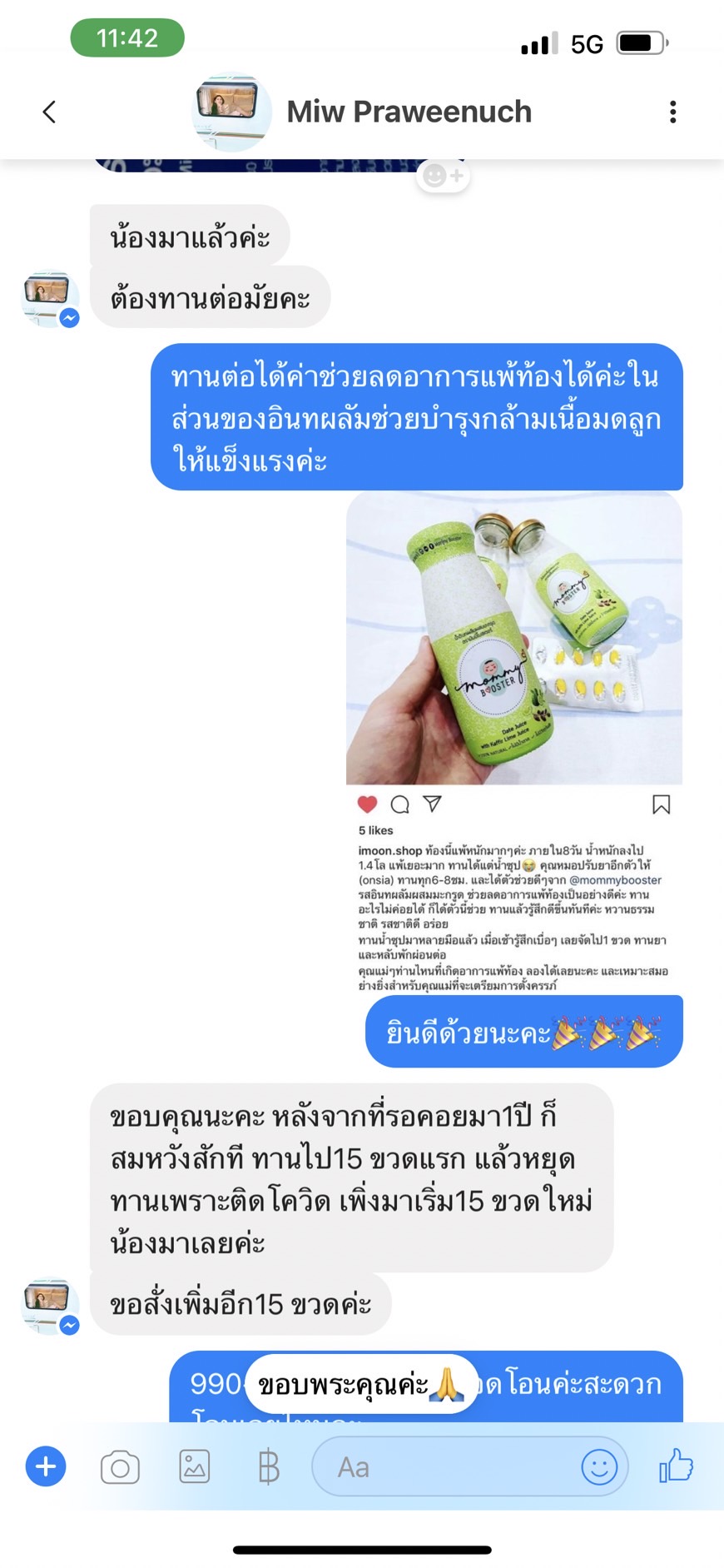Open the baht payment option
The image size is (724, 1568).
tap(269, 1467)
